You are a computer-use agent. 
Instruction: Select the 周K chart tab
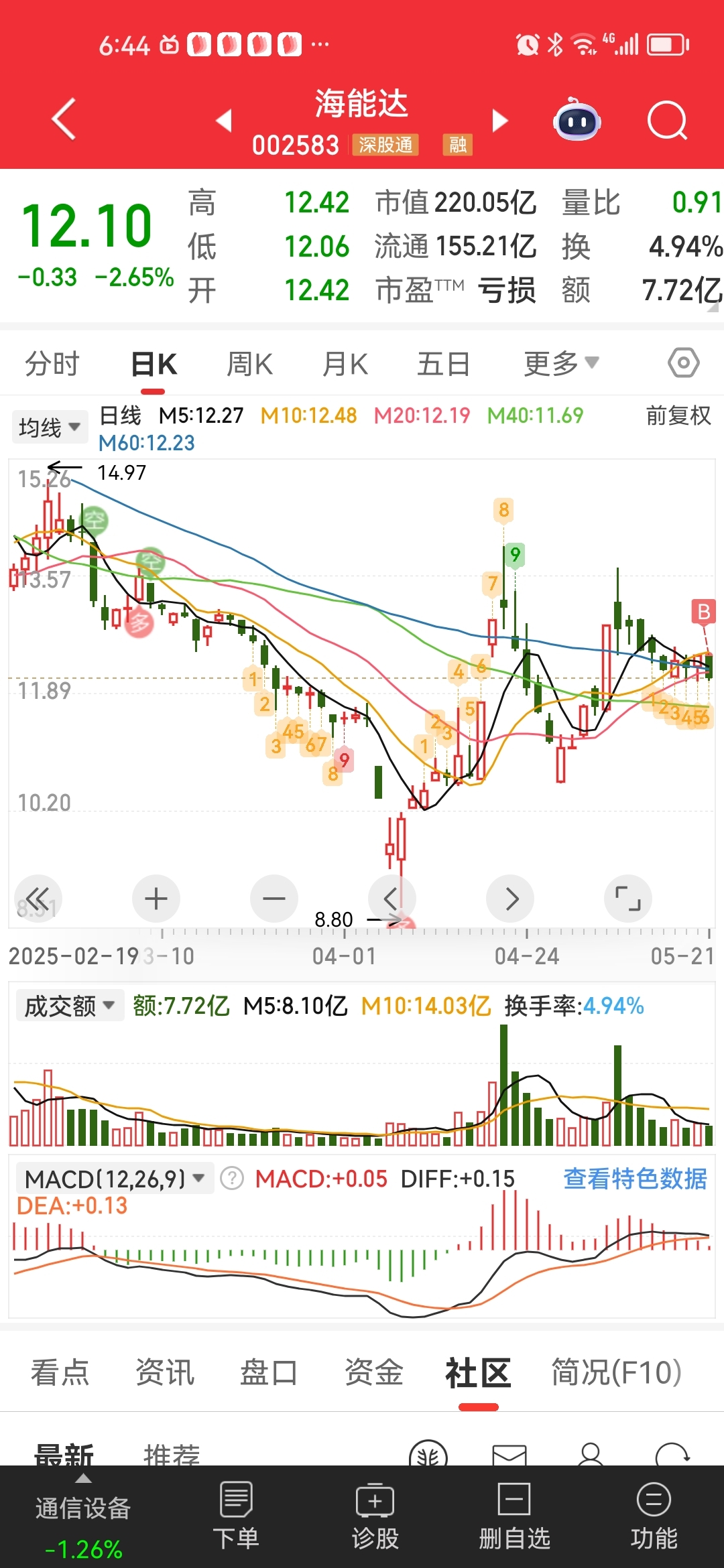pyautogui.click(x=249, y=365)
